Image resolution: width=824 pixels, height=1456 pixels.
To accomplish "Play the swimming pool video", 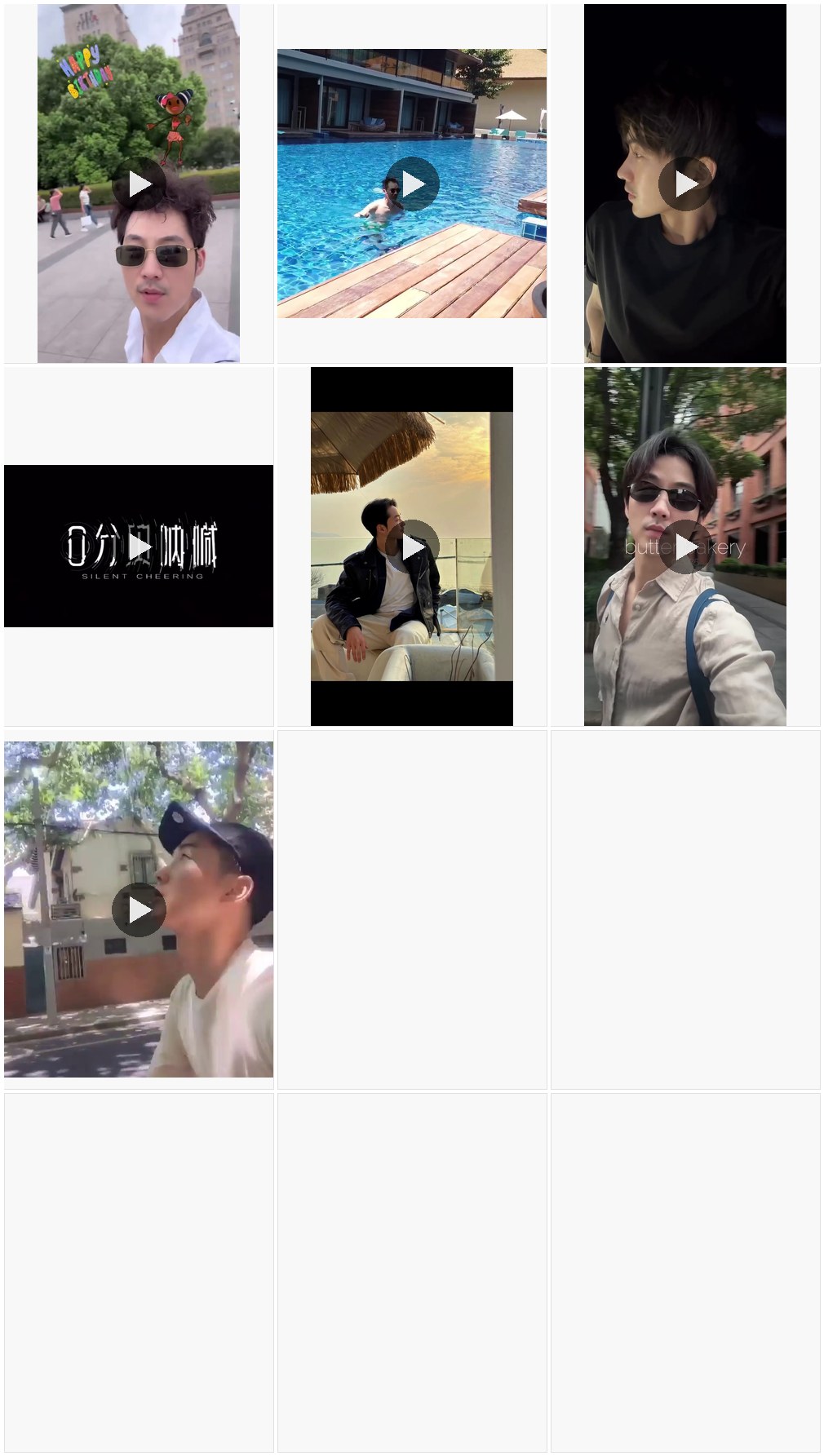I will [x=412, y=184].
